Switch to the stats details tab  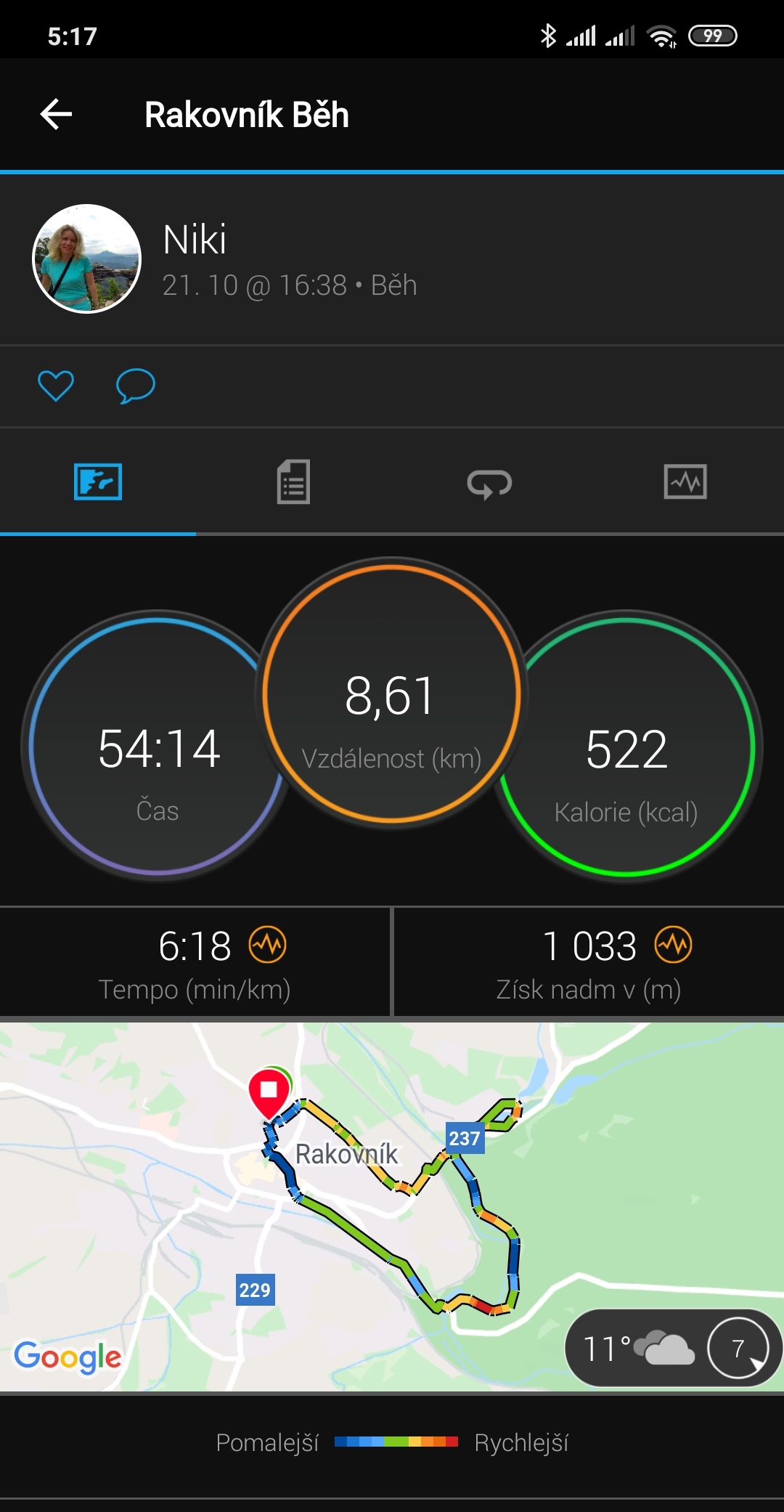(x=294, y=481)
